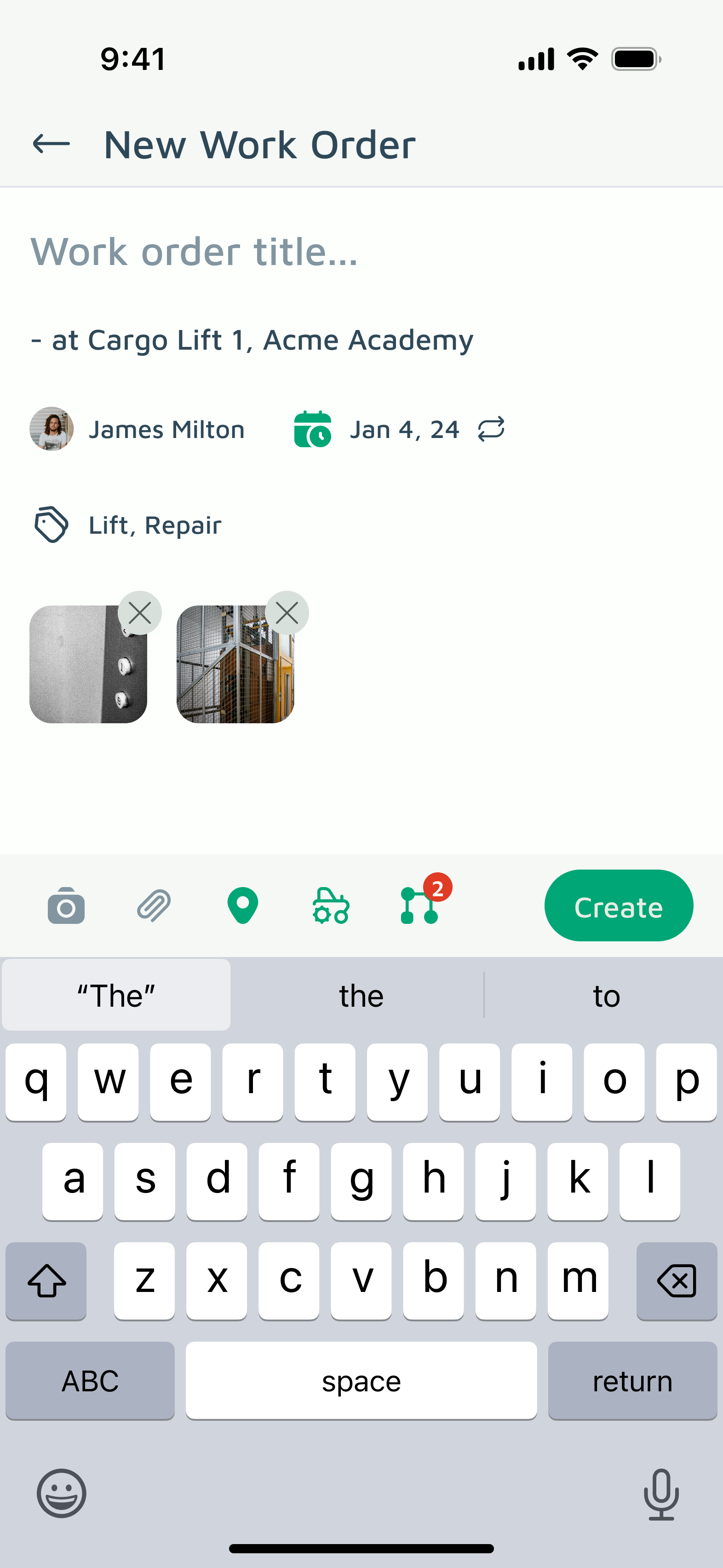Tap the keyboard backspace key
Viewport: 723px width, 1568px height.
coord(677,1281)
